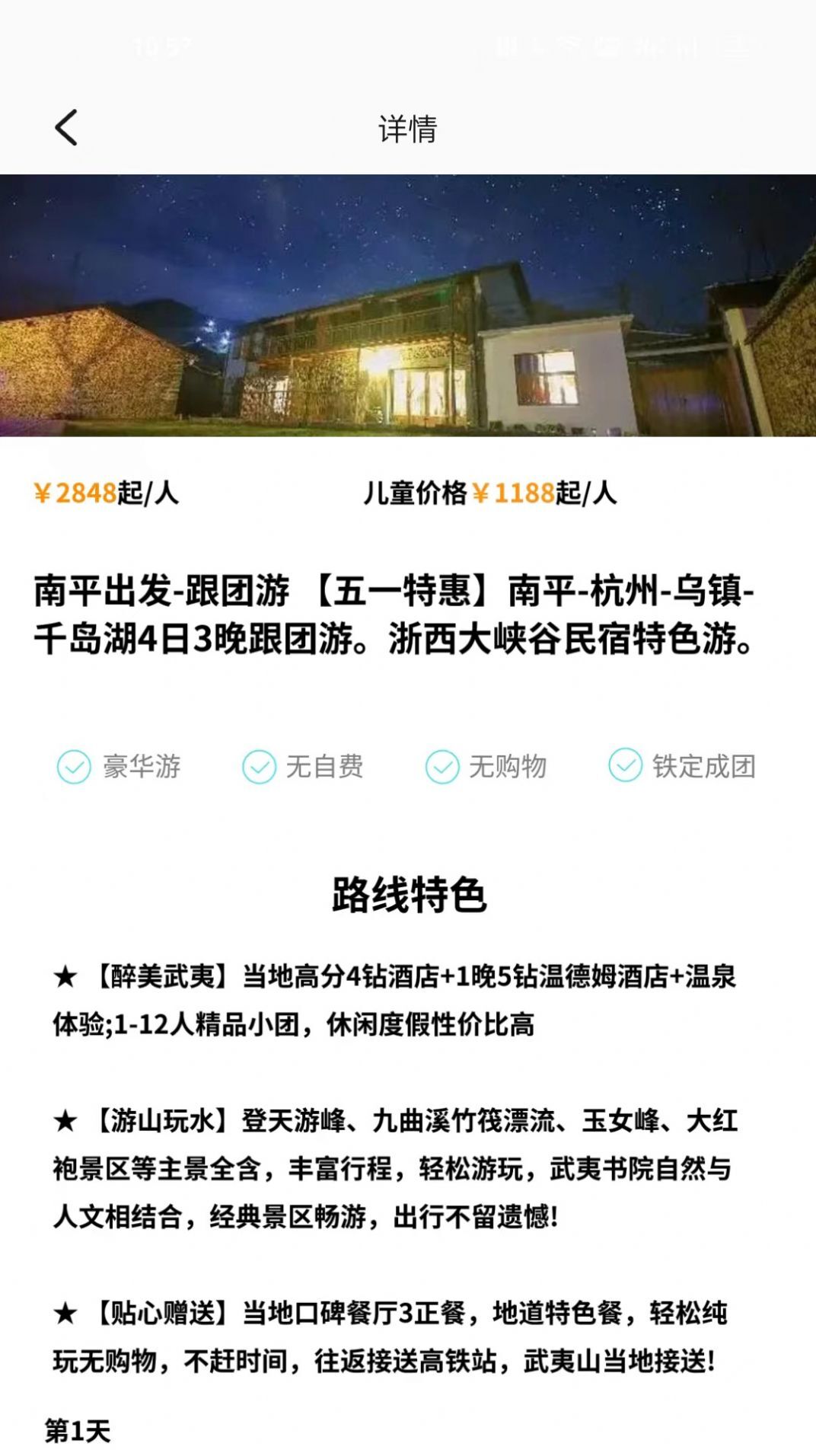Click the back arrow icon
The image size is (816, 1456).
pyautogui.click(x=67, y=126)
